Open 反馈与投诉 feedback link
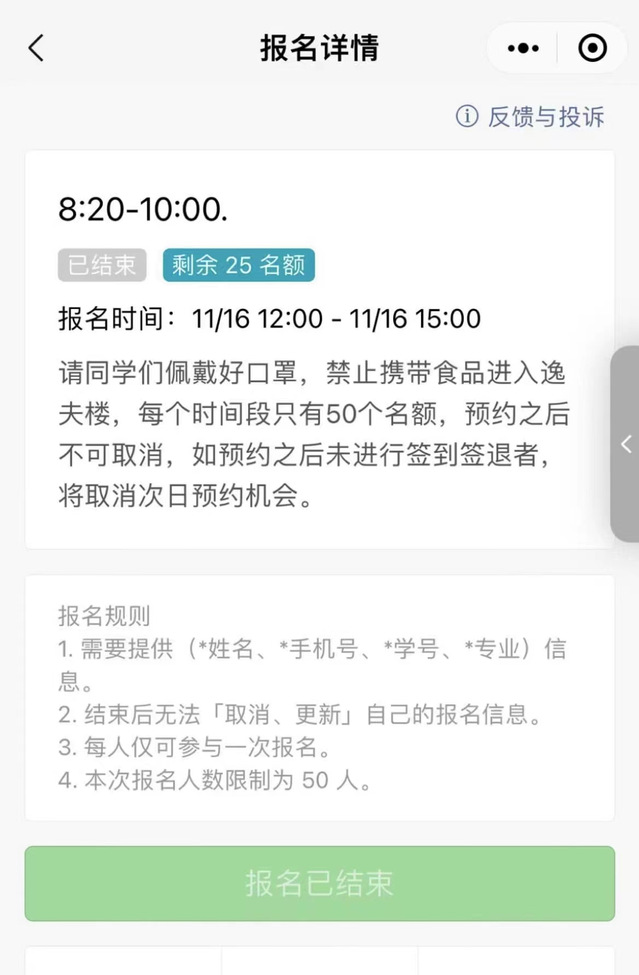639x975 pixels. coord(531,117)
